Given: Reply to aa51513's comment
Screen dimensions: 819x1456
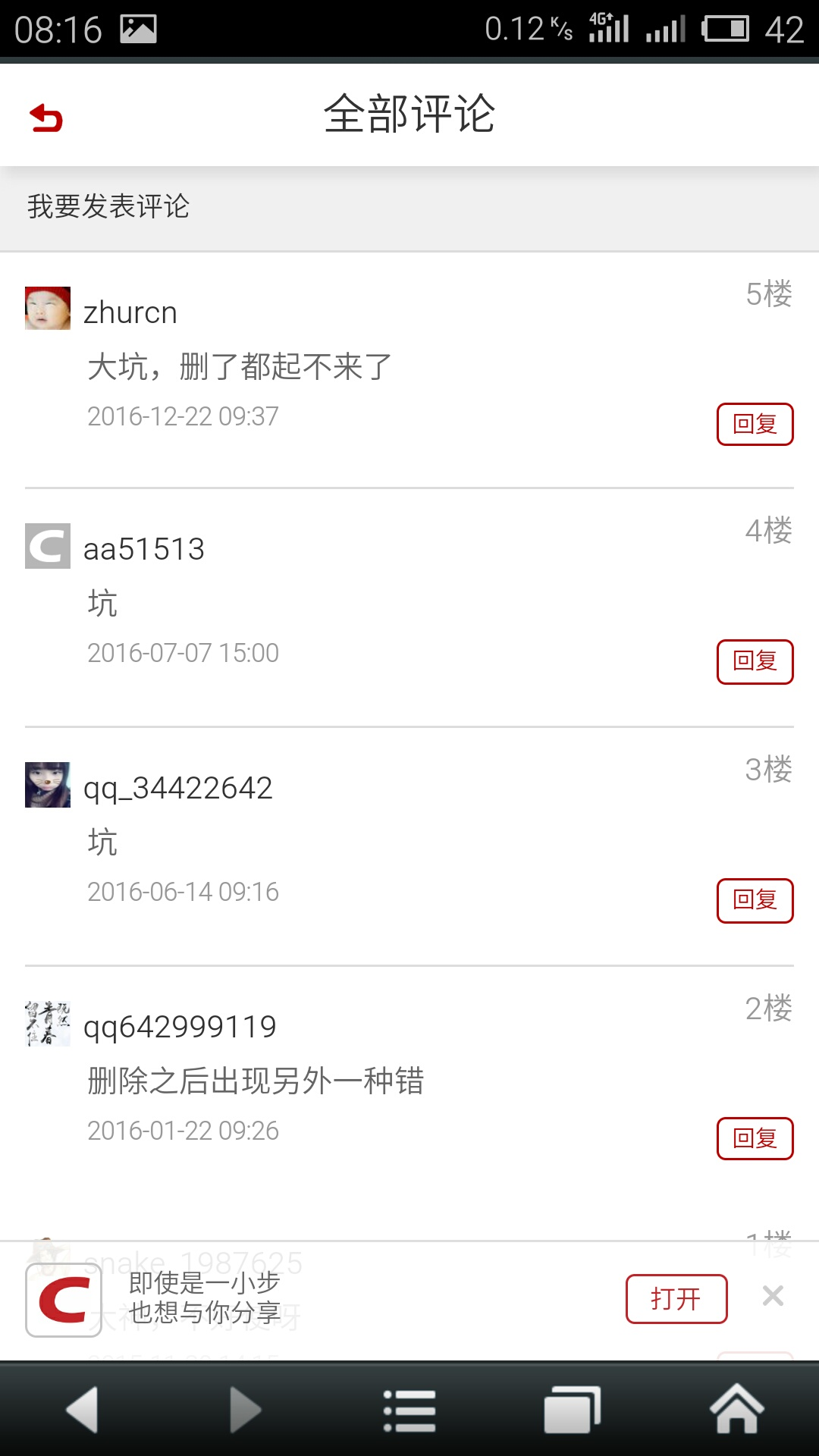Looking at the screenshot, I should tap(755, 661).
